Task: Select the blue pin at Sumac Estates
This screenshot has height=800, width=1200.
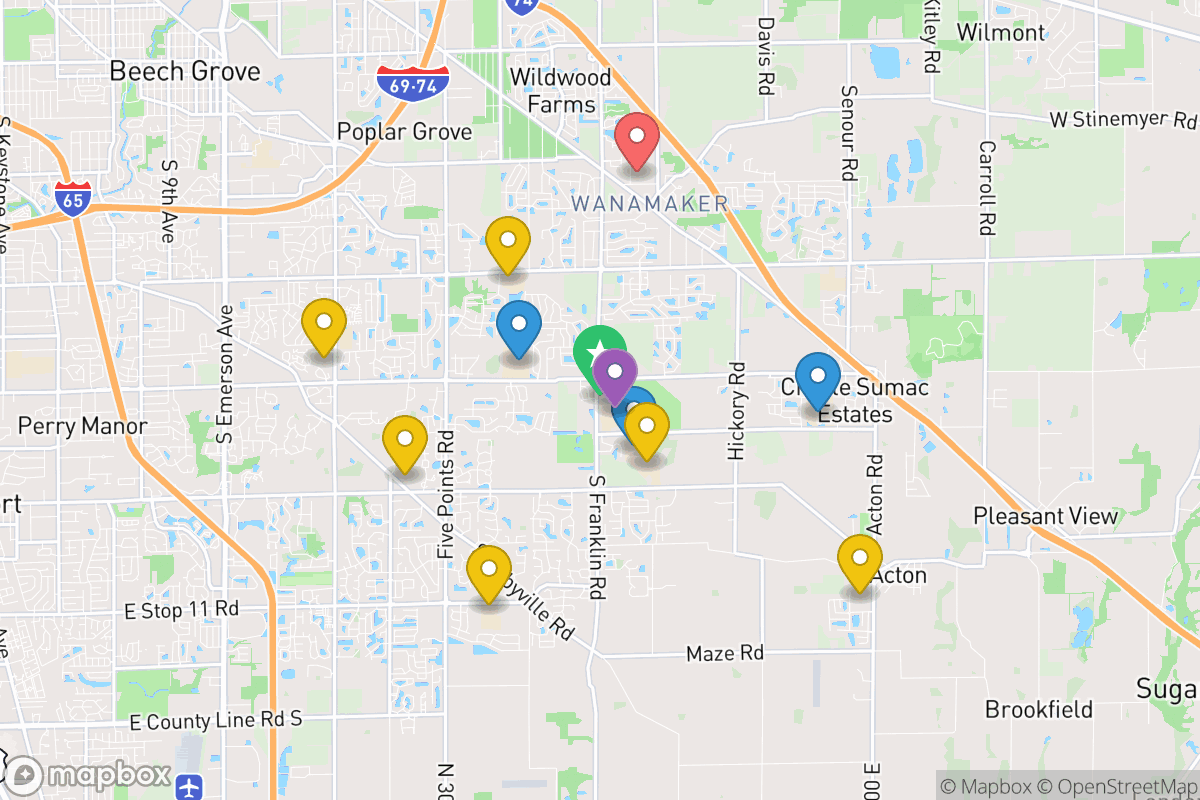Action: [x=818, y=378]
